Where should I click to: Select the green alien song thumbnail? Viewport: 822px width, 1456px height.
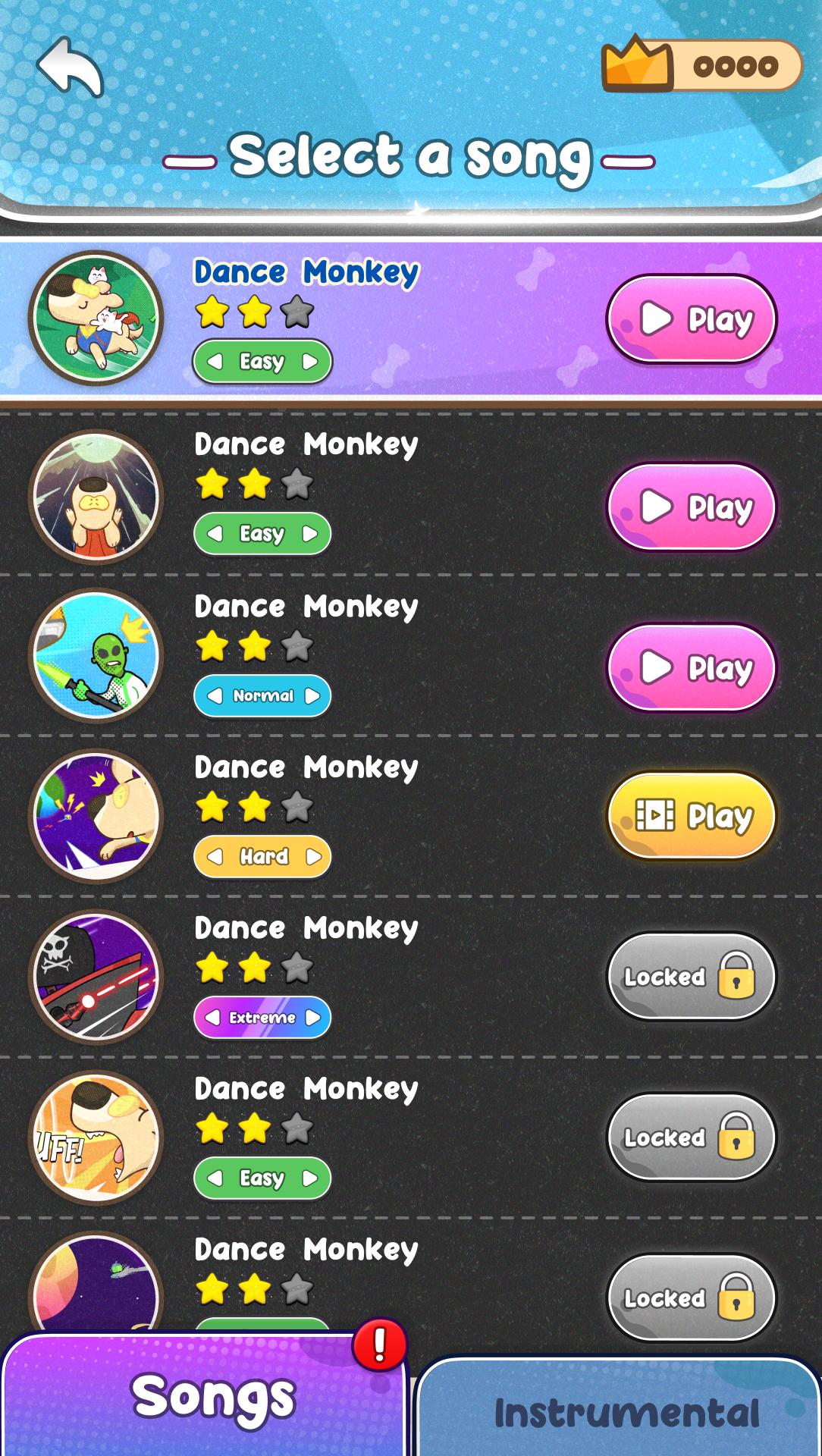[96, 656]
